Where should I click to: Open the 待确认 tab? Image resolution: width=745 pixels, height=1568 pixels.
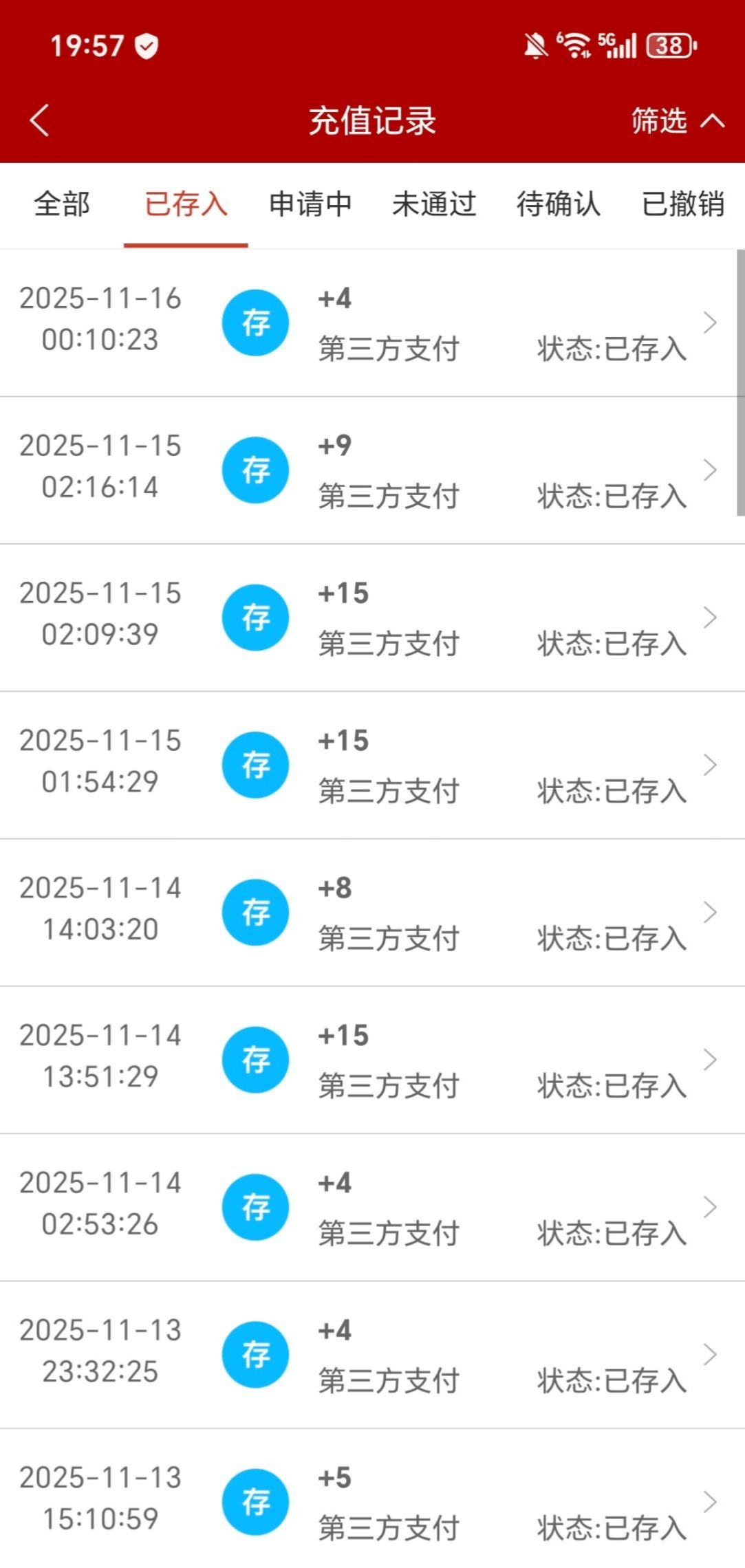[559, 204]
